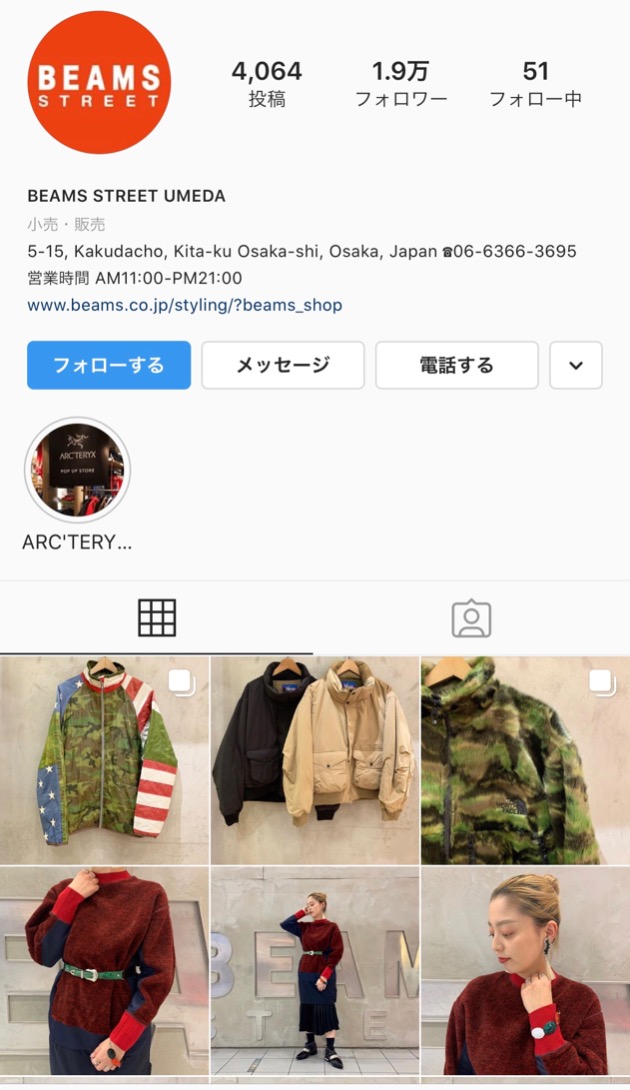Screen dimensions: 630x1090
Task: View the 1.9万 followers list
Action: (401, 84)
